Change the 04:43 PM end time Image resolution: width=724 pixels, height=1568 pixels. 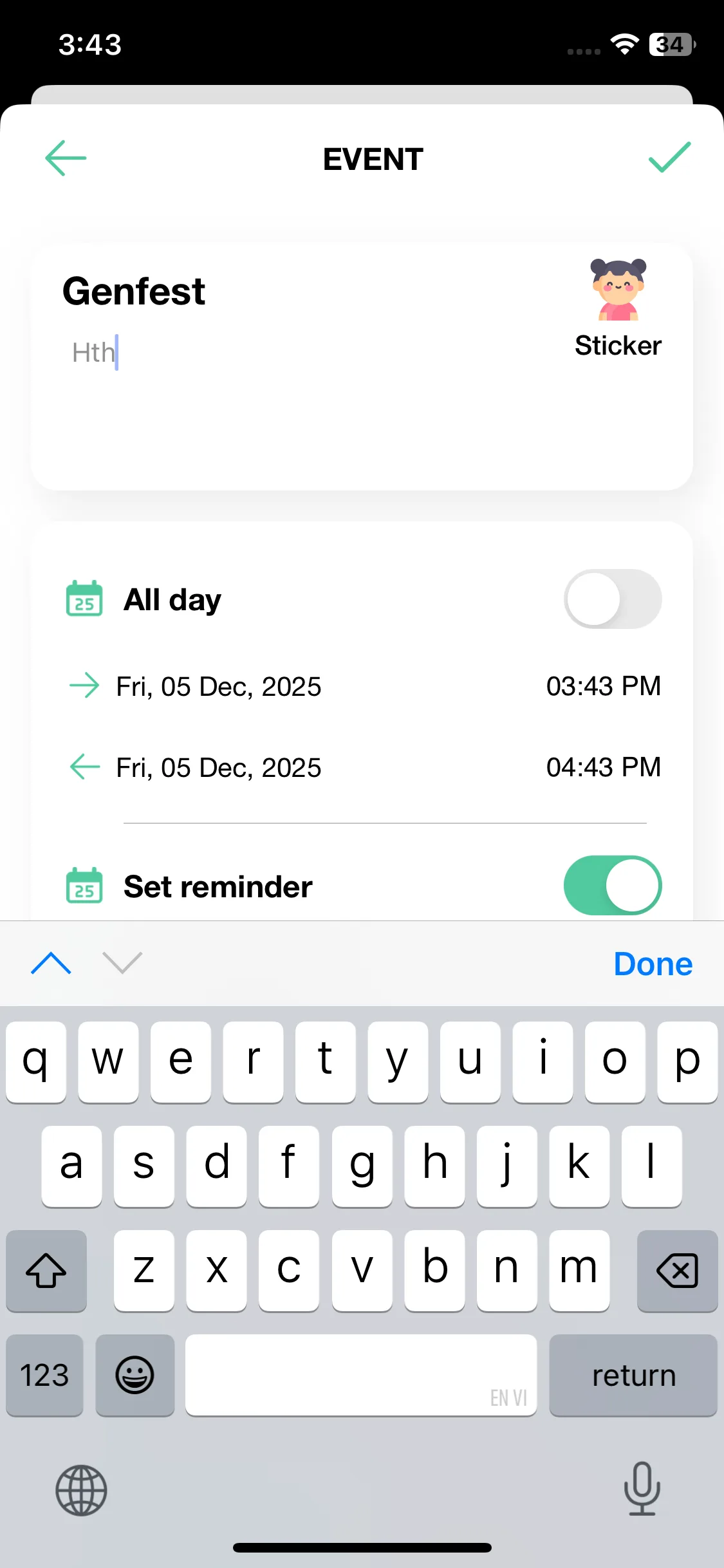point(603,768)
